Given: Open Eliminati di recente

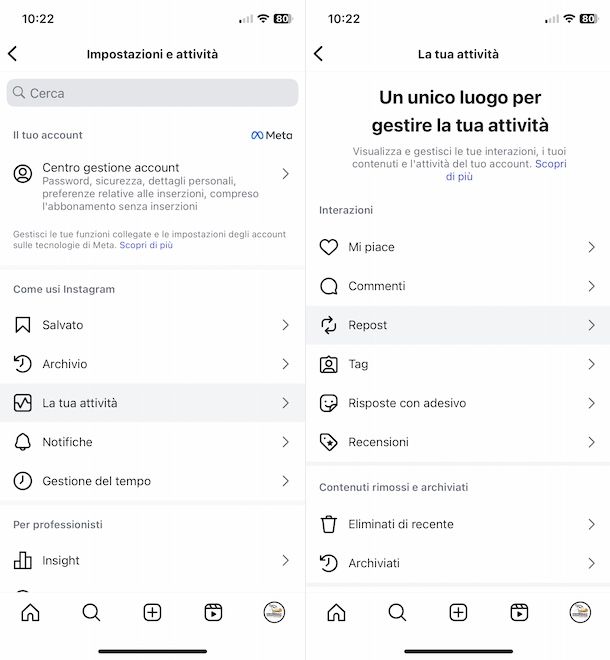Looking at the screenshot, I should pos(457,524).
